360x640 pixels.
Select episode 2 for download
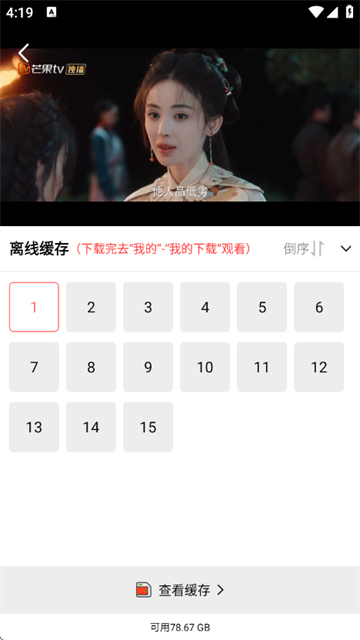coord(91,307)
